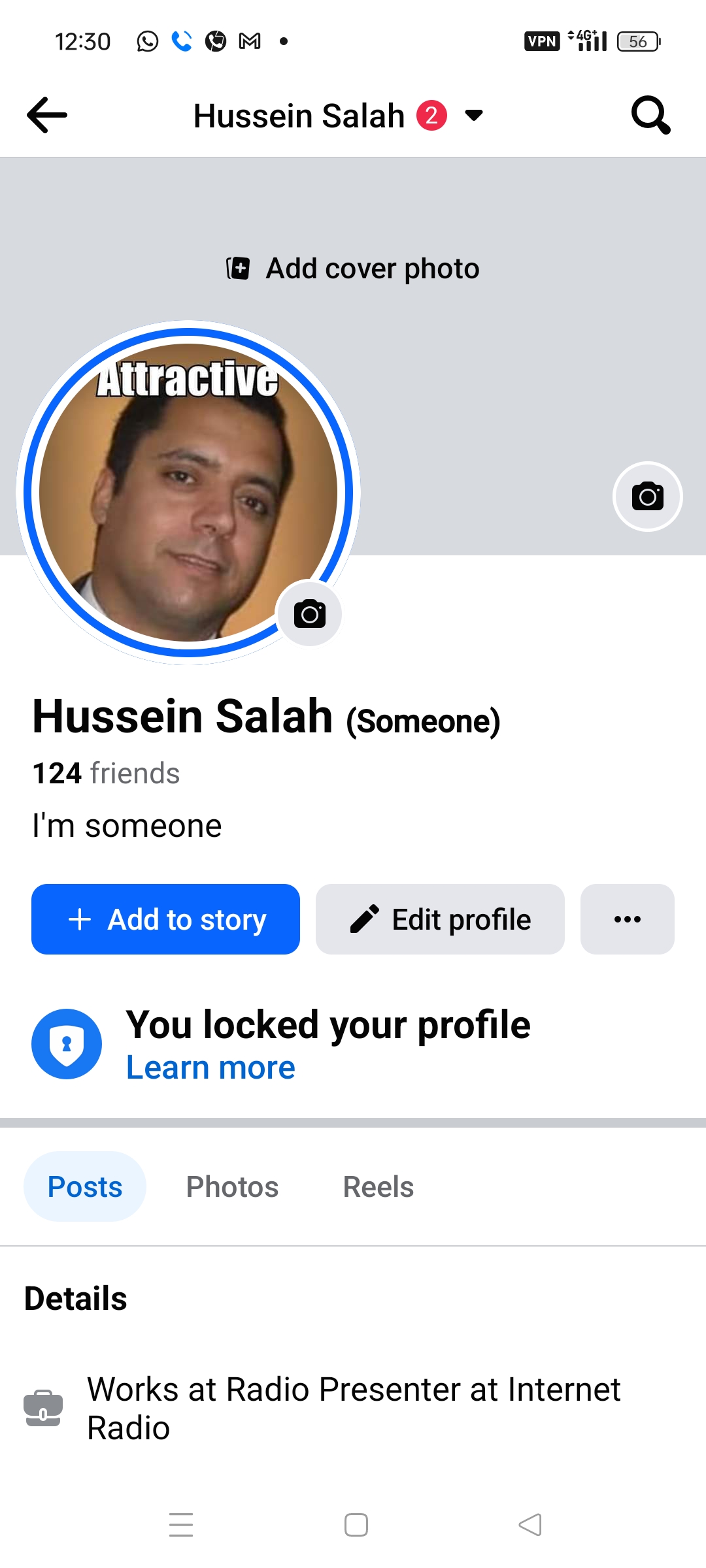The width and height of the screenshot is (706, 1568).
Task: Select the Posts tab
Action: 85,1186
